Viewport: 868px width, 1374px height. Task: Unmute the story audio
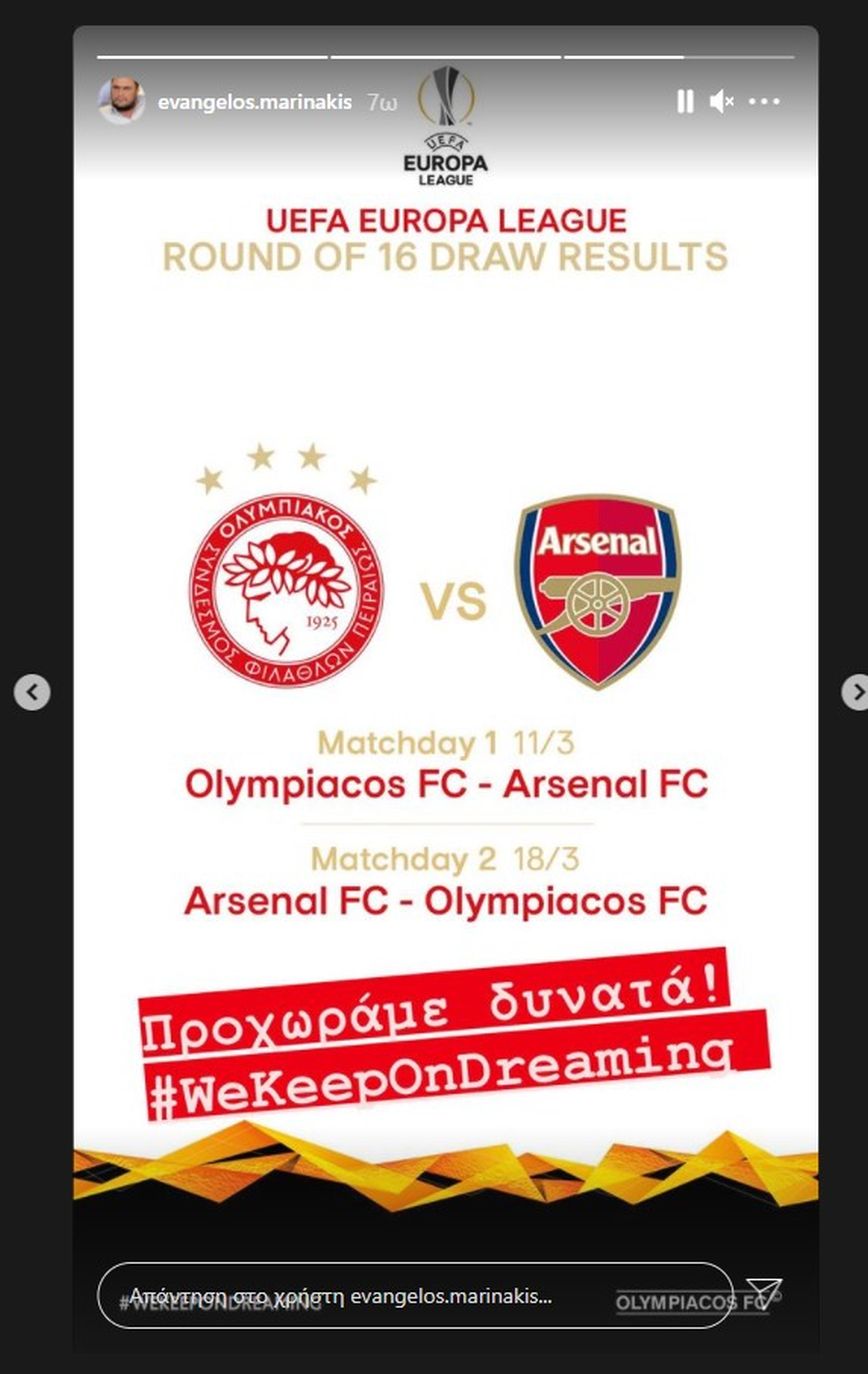pyautogui.click(x=721, y=101)
